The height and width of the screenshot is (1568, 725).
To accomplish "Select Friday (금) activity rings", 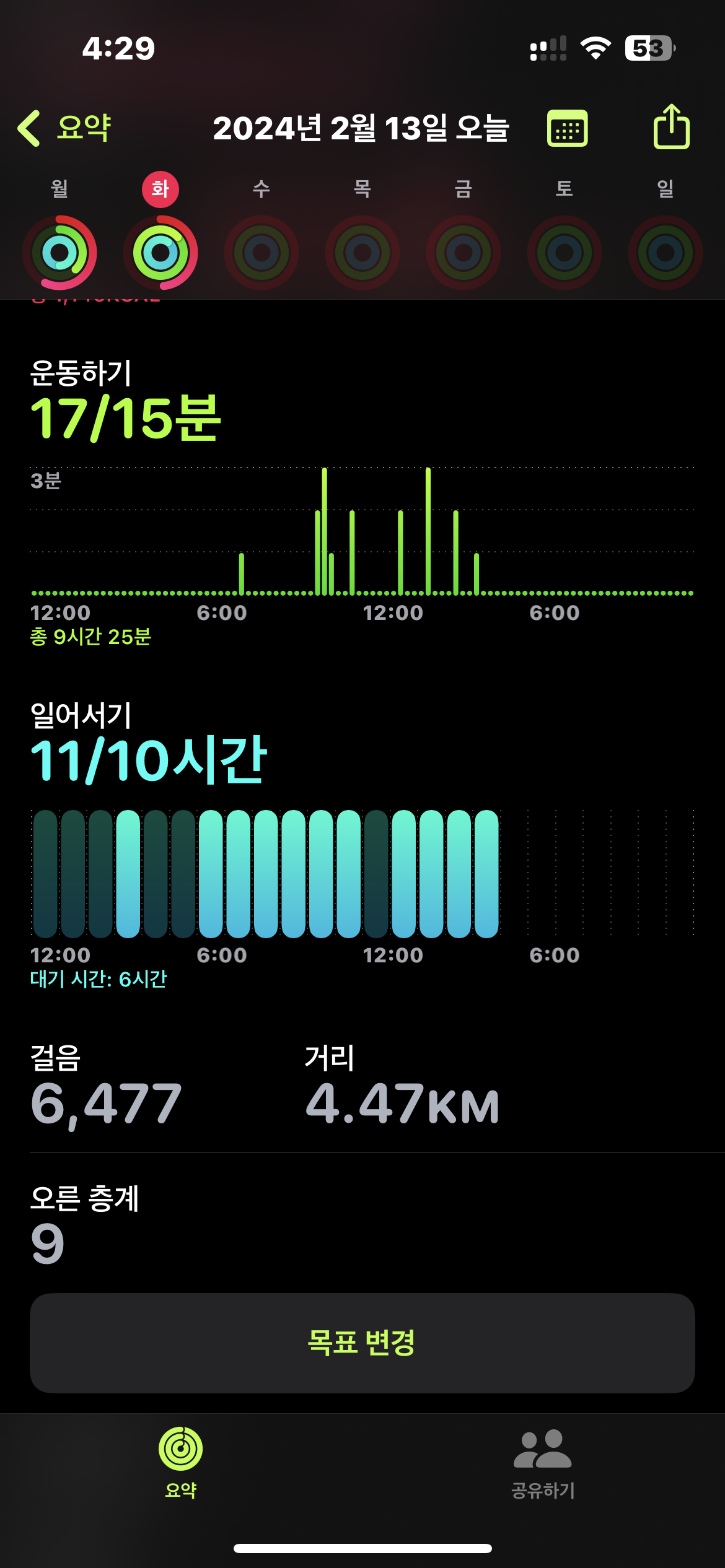I will (x=464, y=252).
